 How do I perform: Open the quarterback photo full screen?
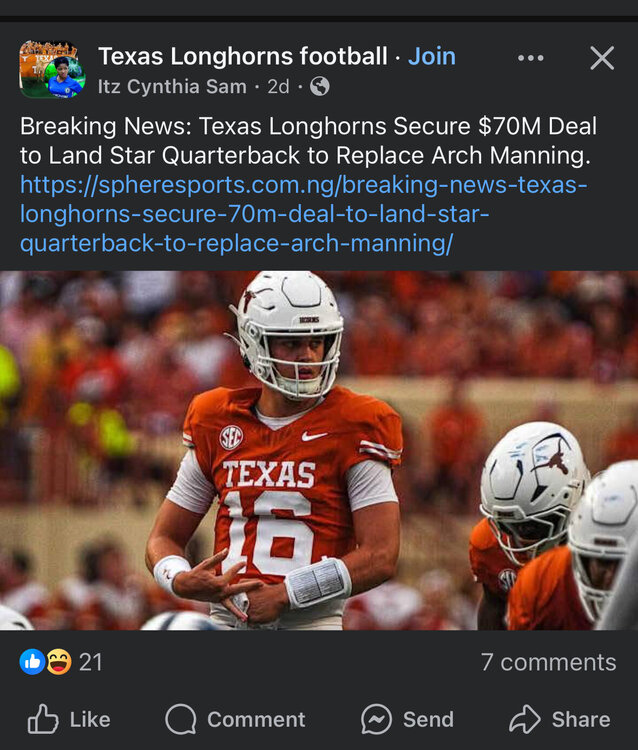(319, 450)
